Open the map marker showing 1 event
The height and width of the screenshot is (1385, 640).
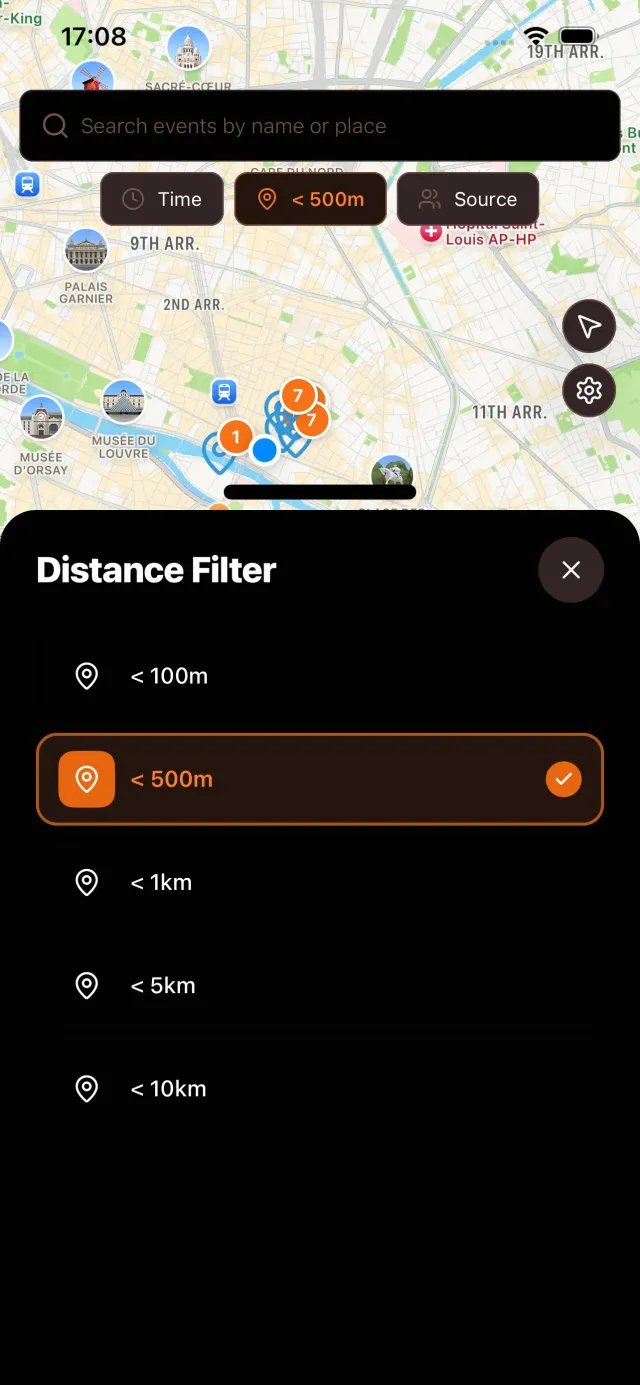(236, 437)
